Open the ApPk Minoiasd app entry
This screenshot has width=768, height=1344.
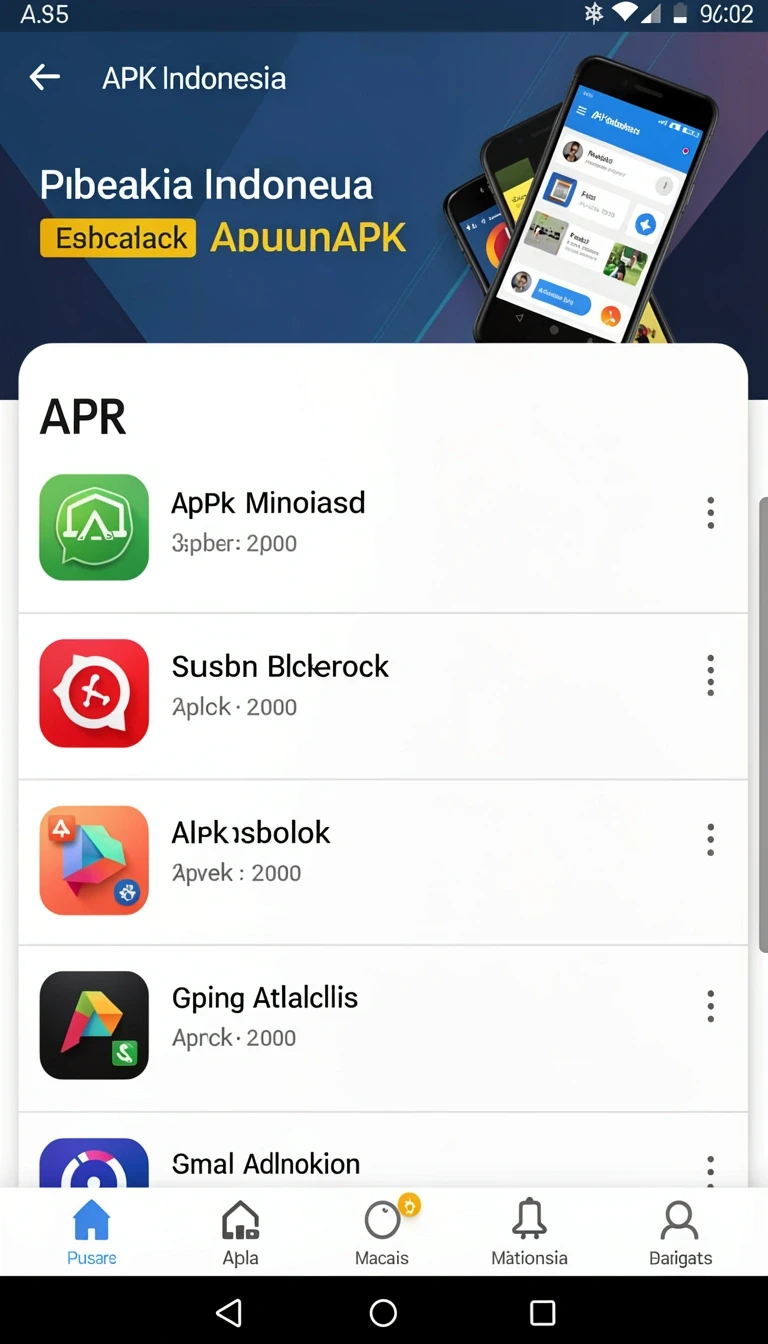(x=383, y=527)
